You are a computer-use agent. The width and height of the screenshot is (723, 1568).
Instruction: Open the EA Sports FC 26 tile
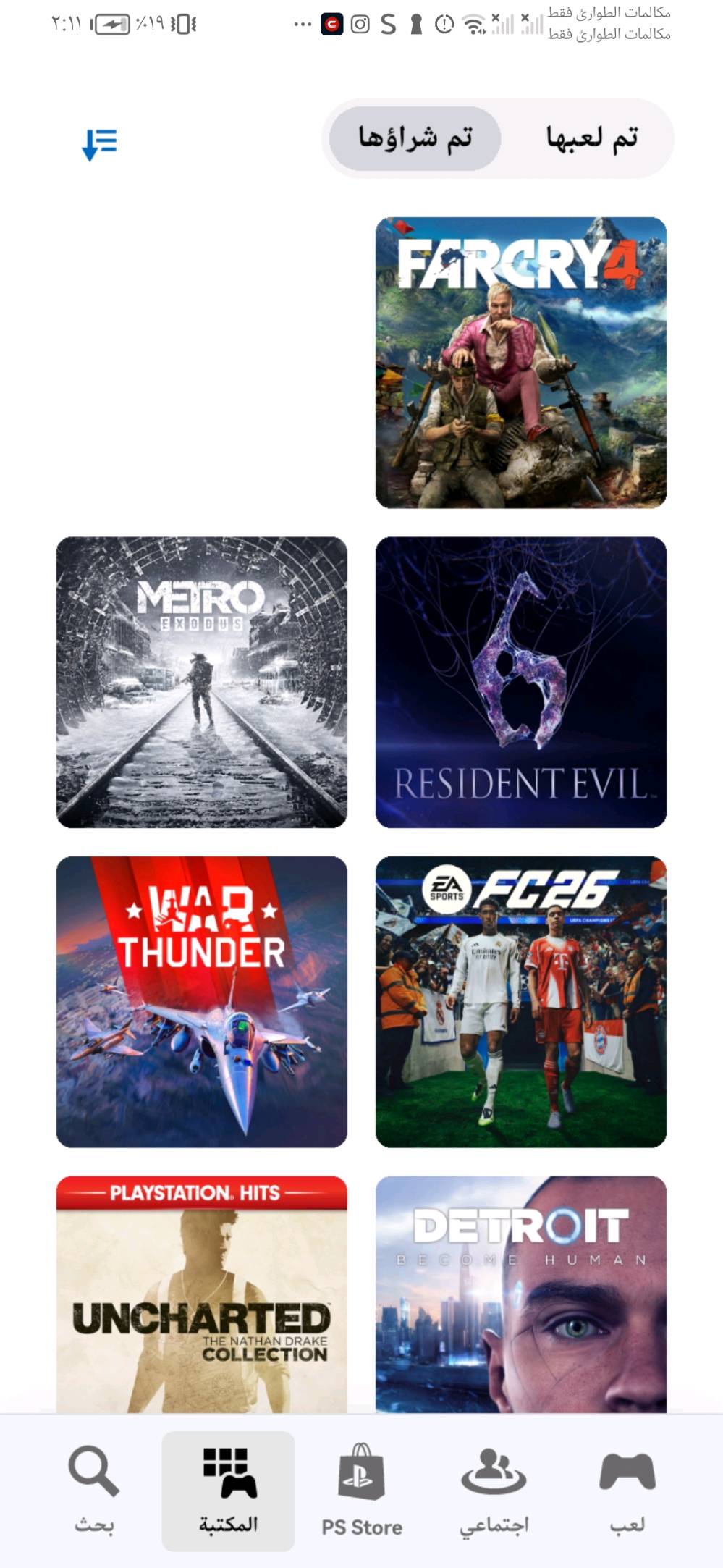[x=520, y=1002]
